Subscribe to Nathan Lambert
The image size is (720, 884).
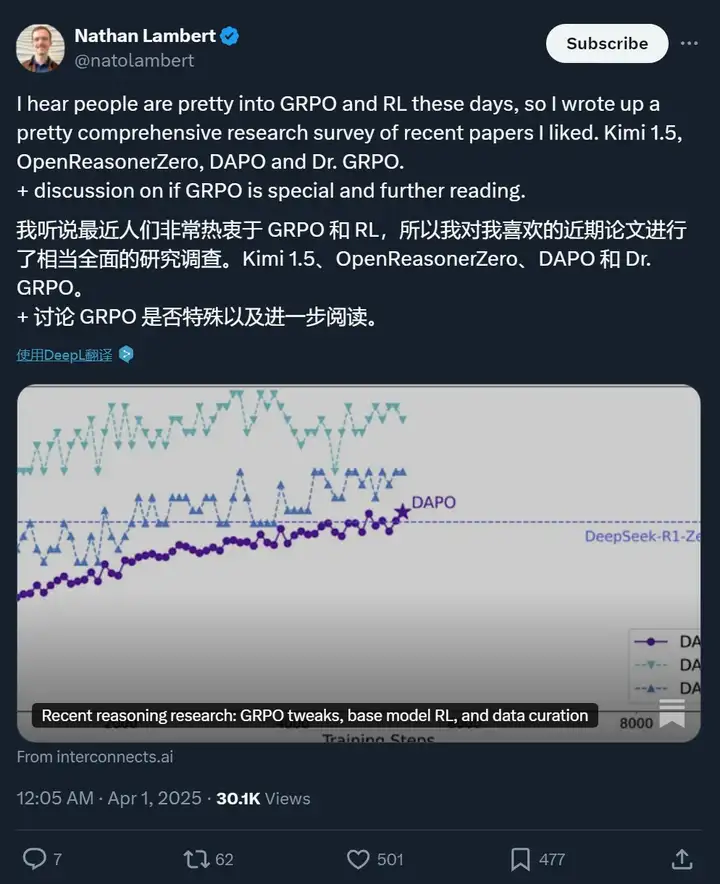pos(606,44)
